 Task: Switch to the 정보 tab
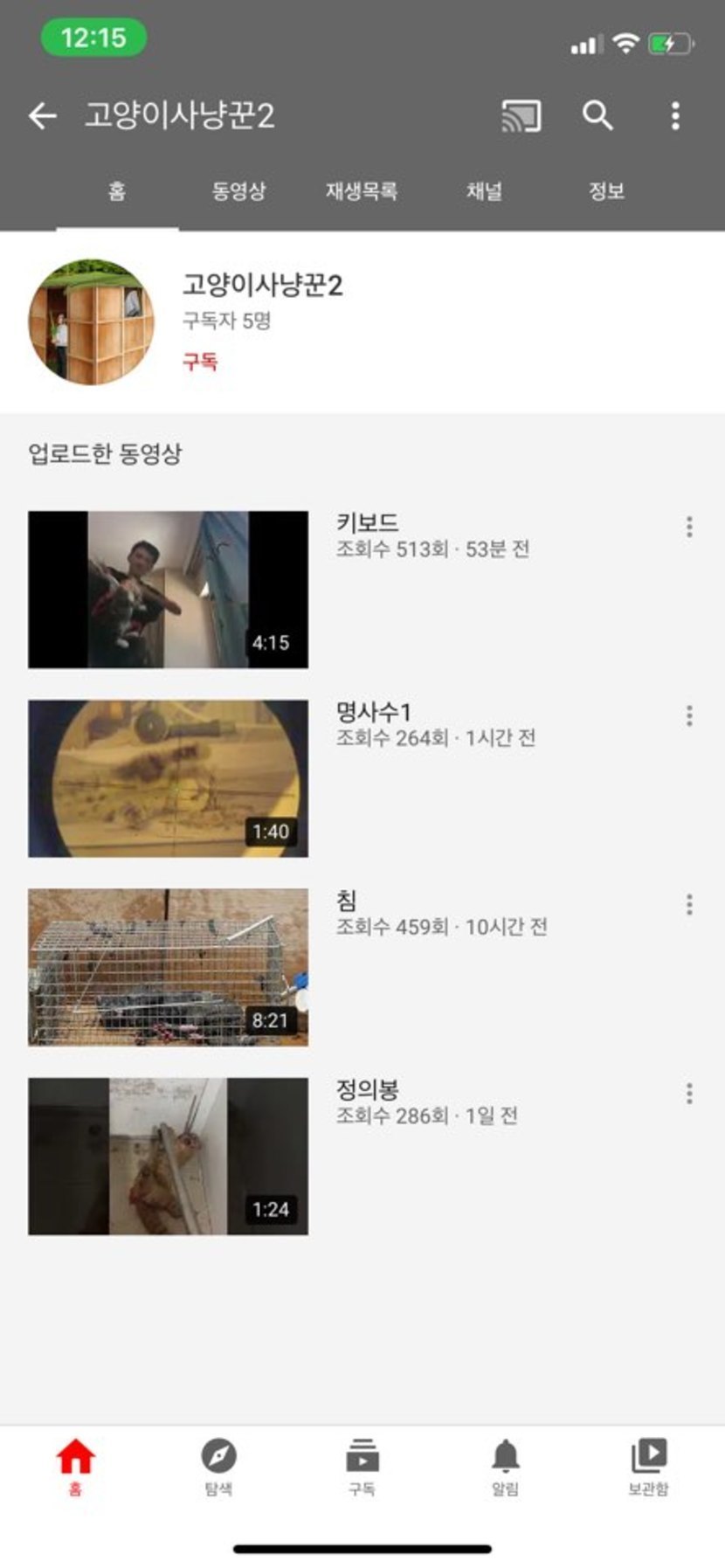[x=606, y=190]
